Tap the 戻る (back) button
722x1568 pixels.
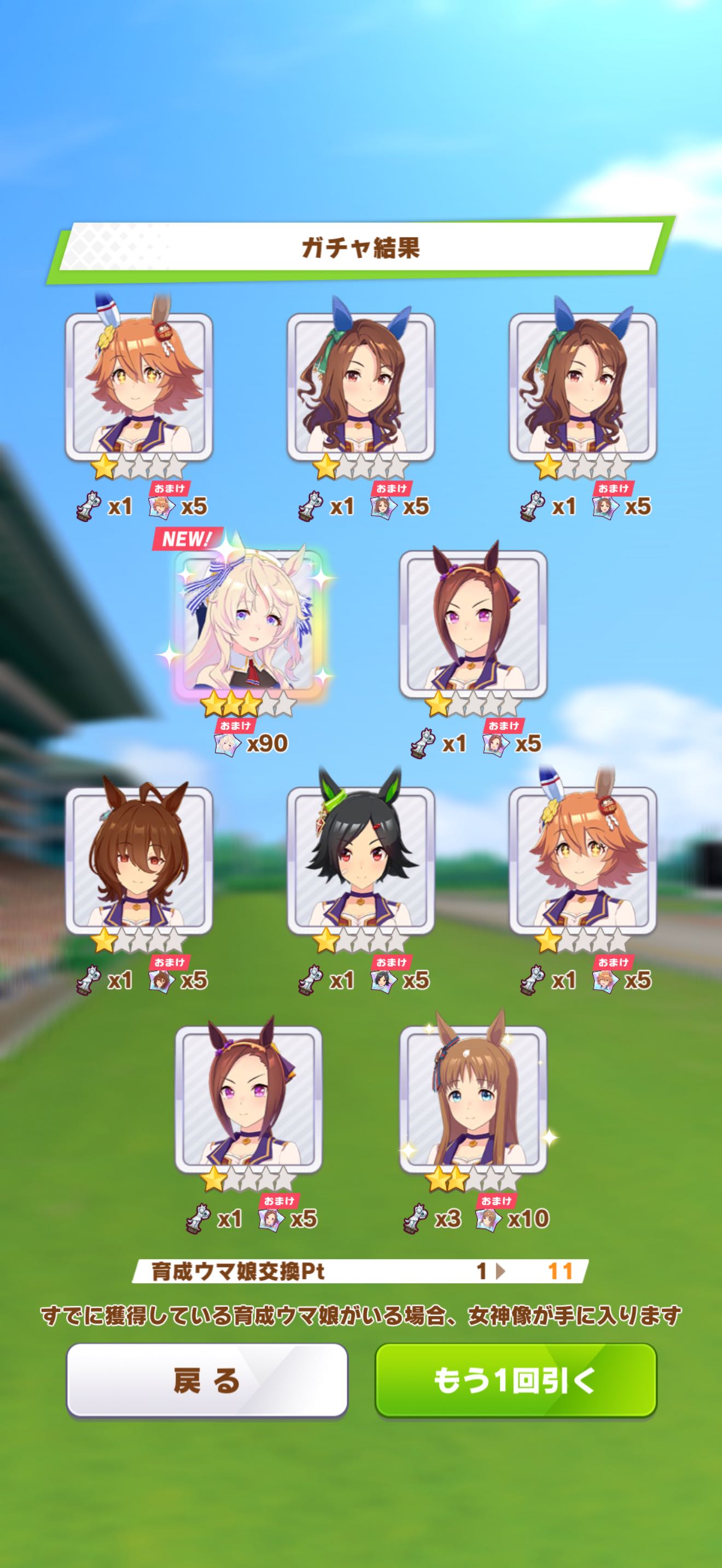[206, 1380]
